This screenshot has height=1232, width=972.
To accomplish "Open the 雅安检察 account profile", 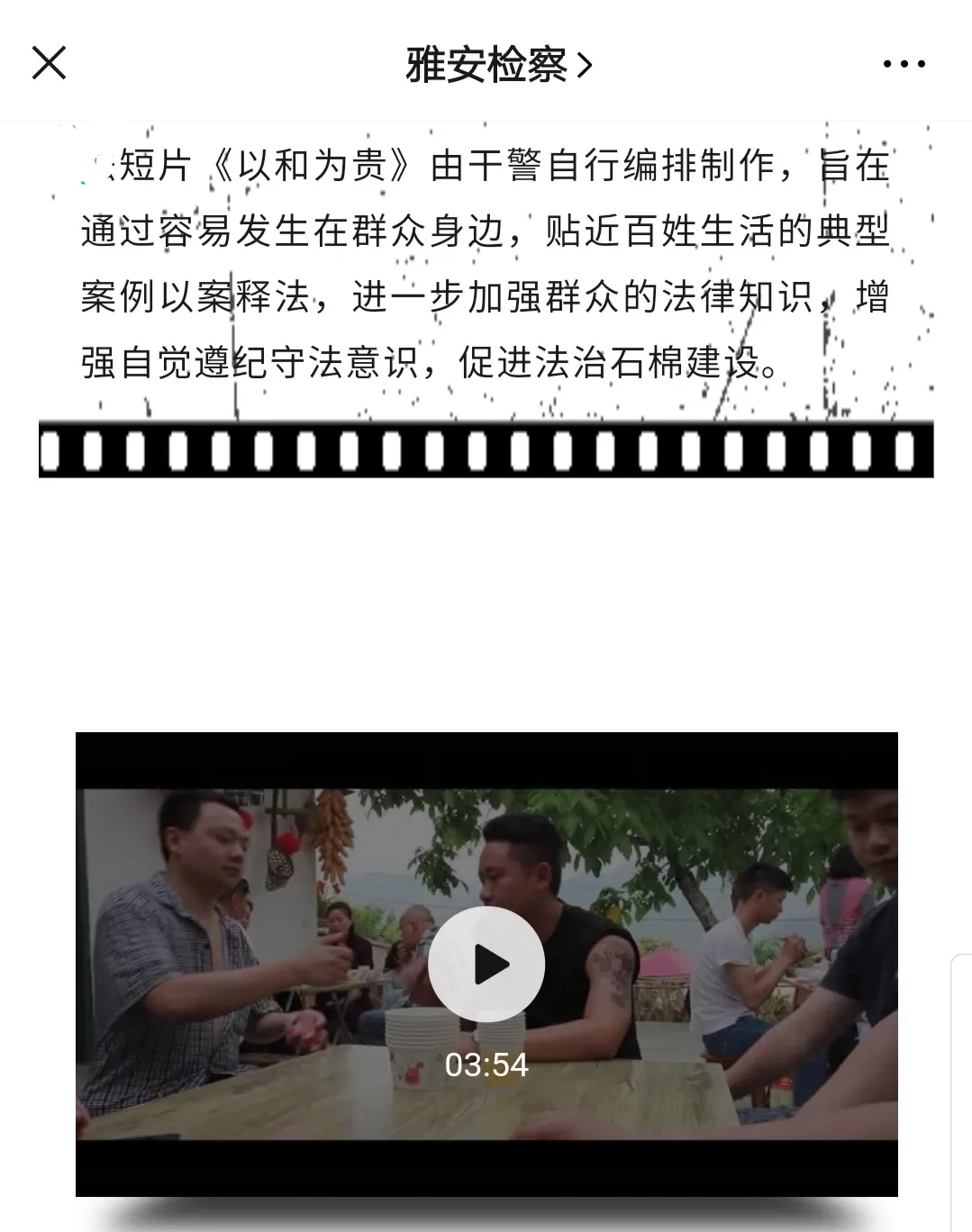I will [x=497, y=65].
